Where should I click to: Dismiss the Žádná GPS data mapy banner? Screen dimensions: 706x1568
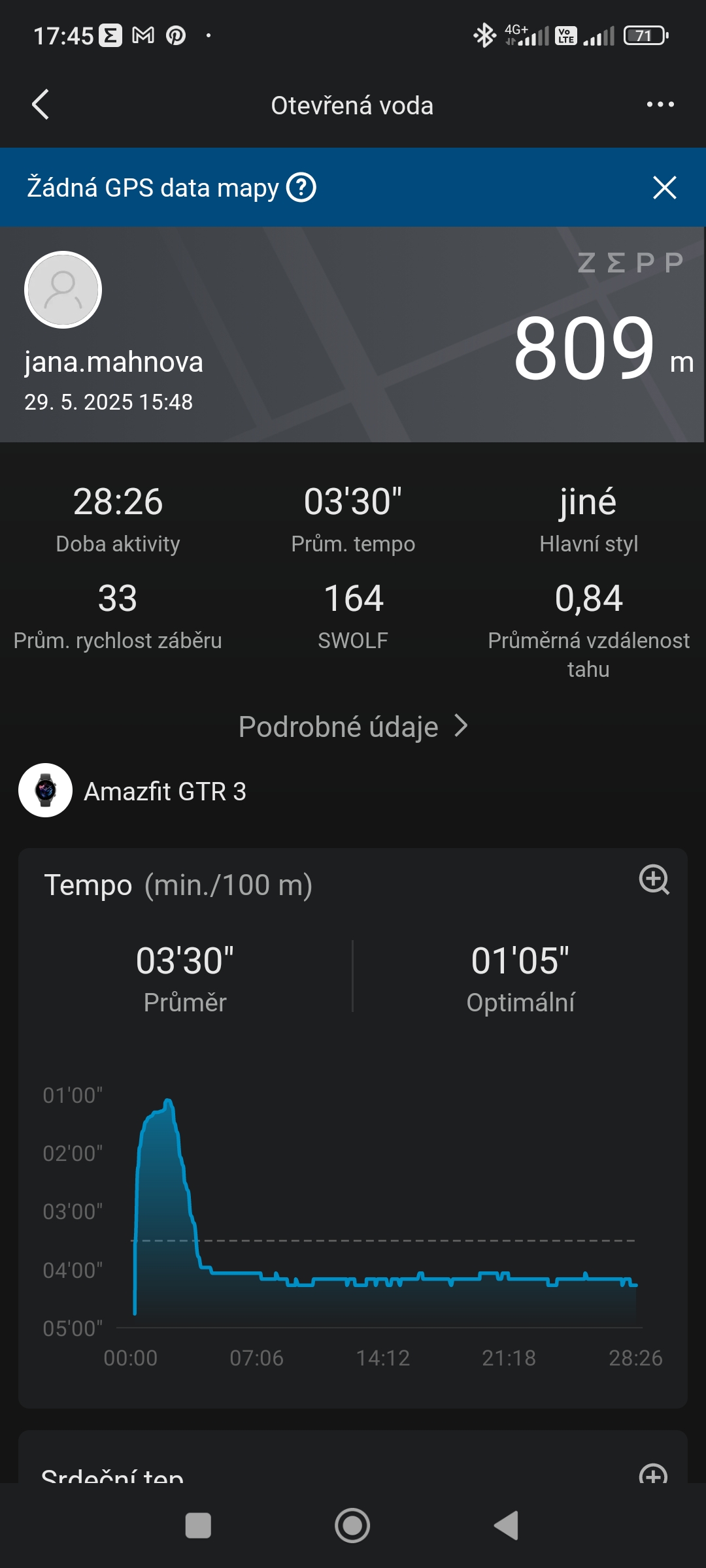(664, 188)
